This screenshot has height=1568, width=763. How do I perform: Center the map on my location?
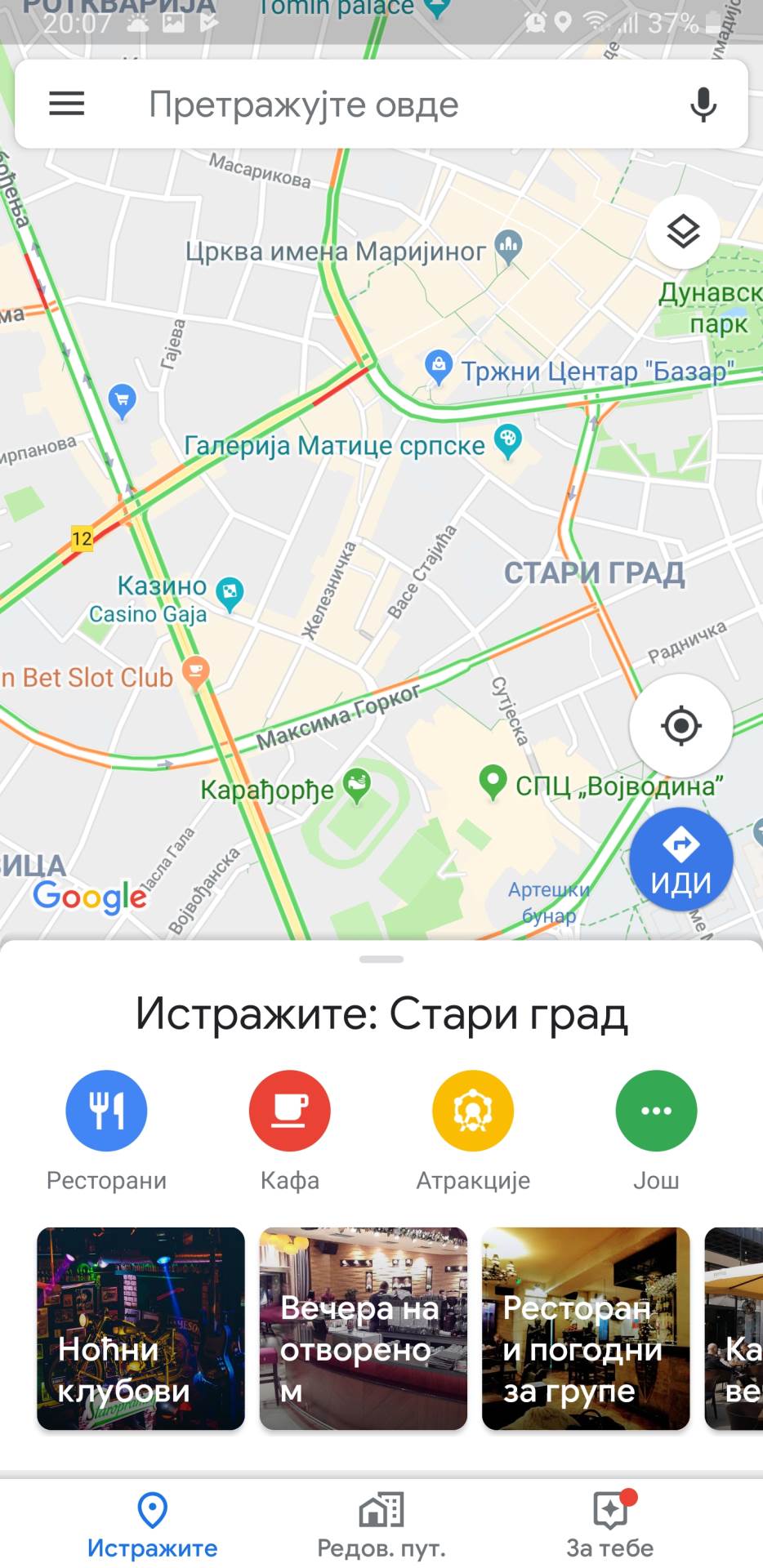point(680,725)
